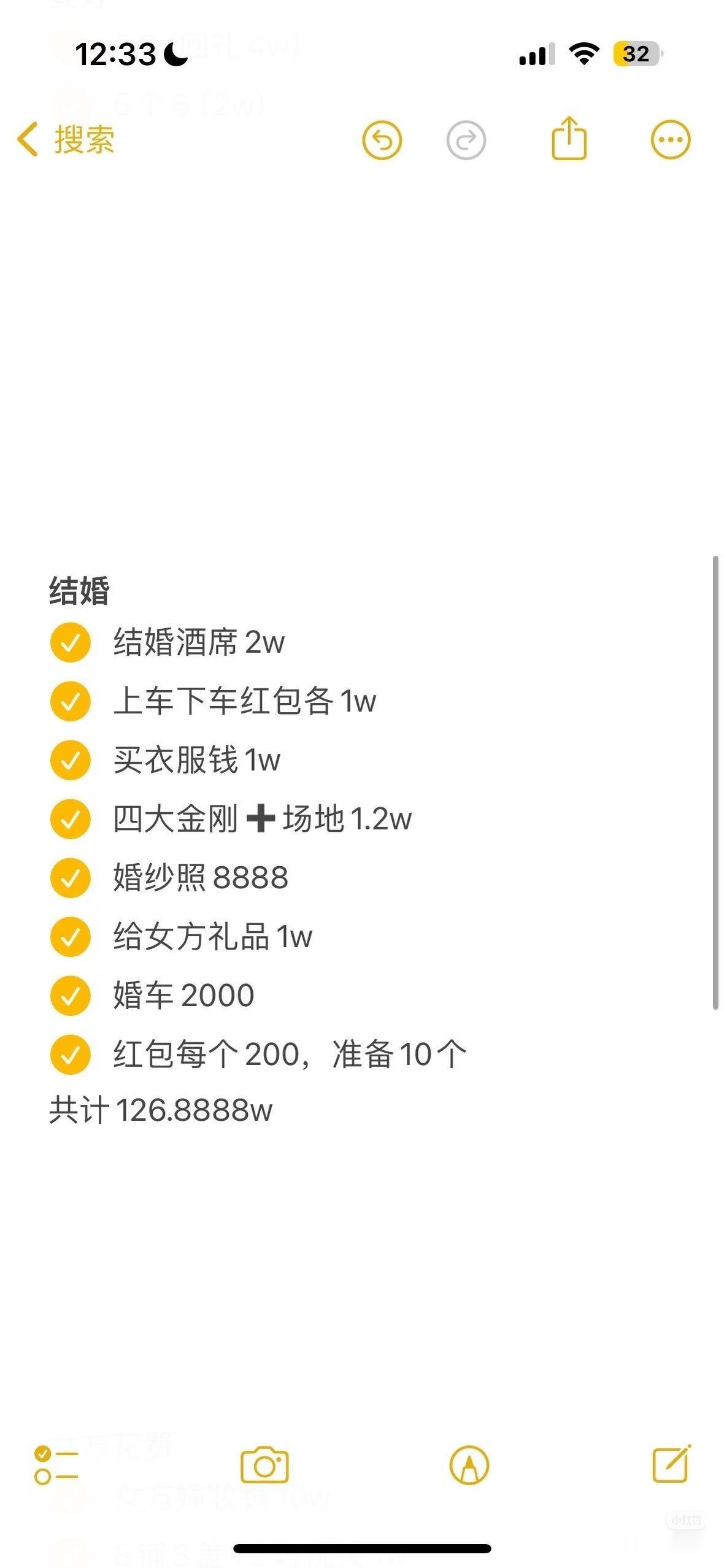The height and width of the screenshot is (1568, 724).
Task: Uncheck 红包每个 200，准备 10 个
Action: coord(71,1055)
